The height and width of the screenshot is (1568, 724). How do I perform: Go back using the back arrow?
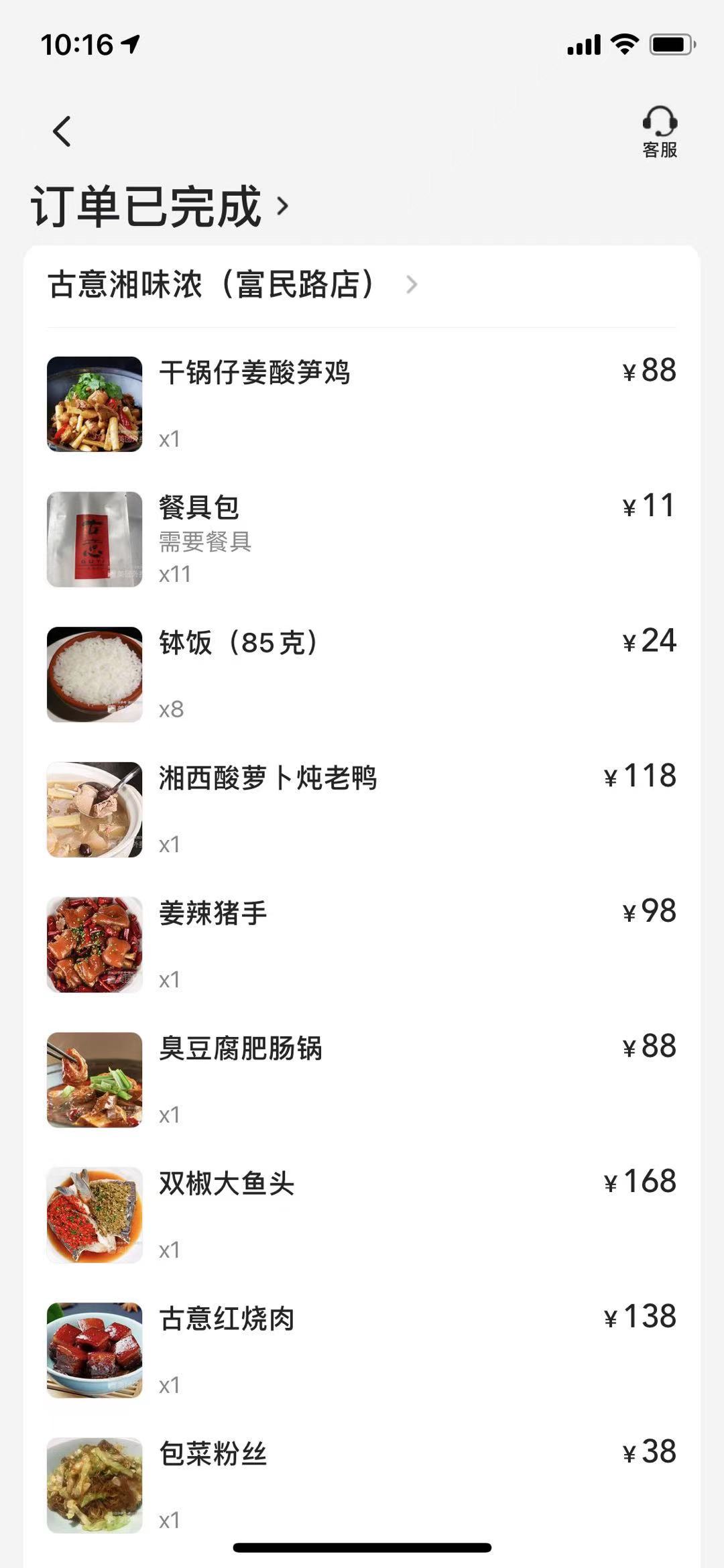(x=62, y=131)
